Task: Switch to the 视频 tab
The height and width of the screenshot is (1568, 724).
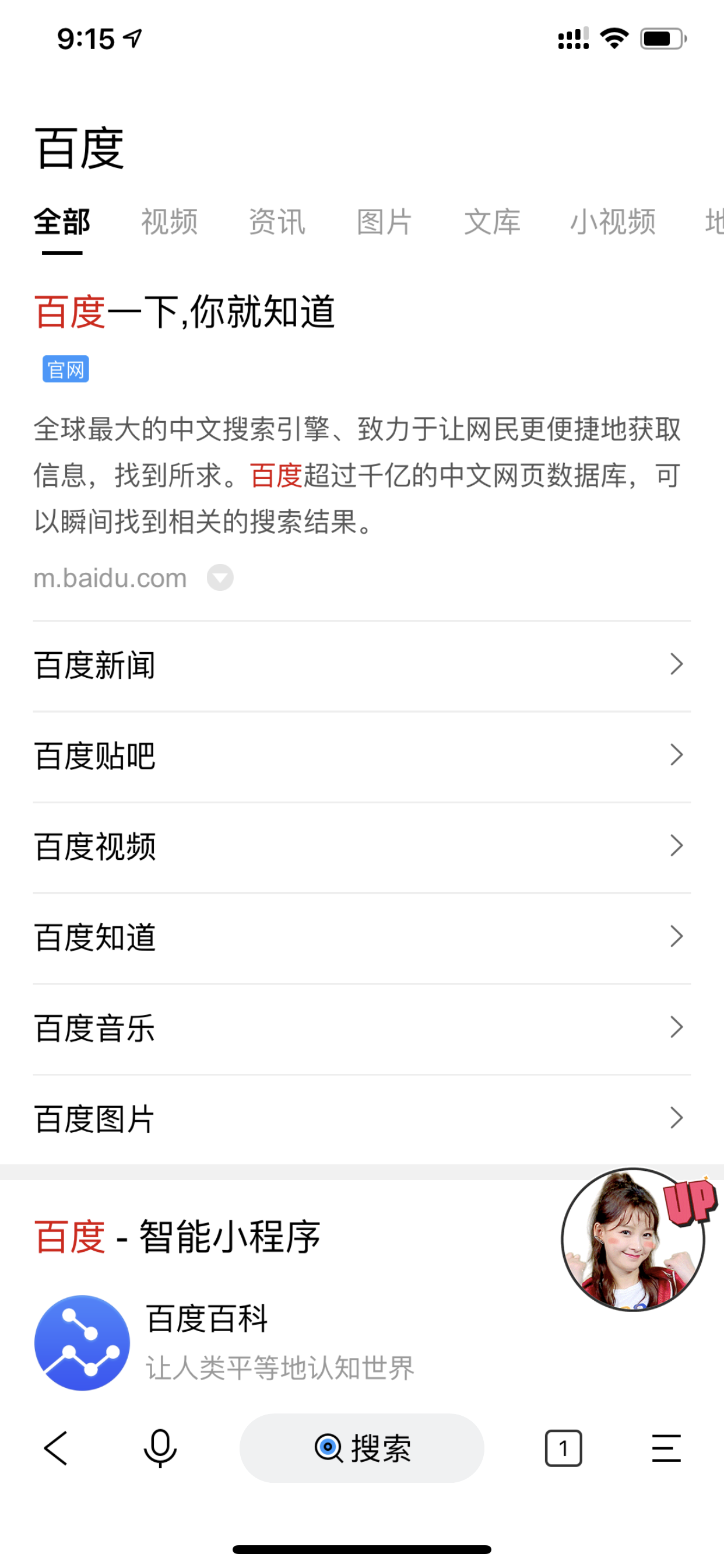Action: pyautogui.click(x=169, y=222)
